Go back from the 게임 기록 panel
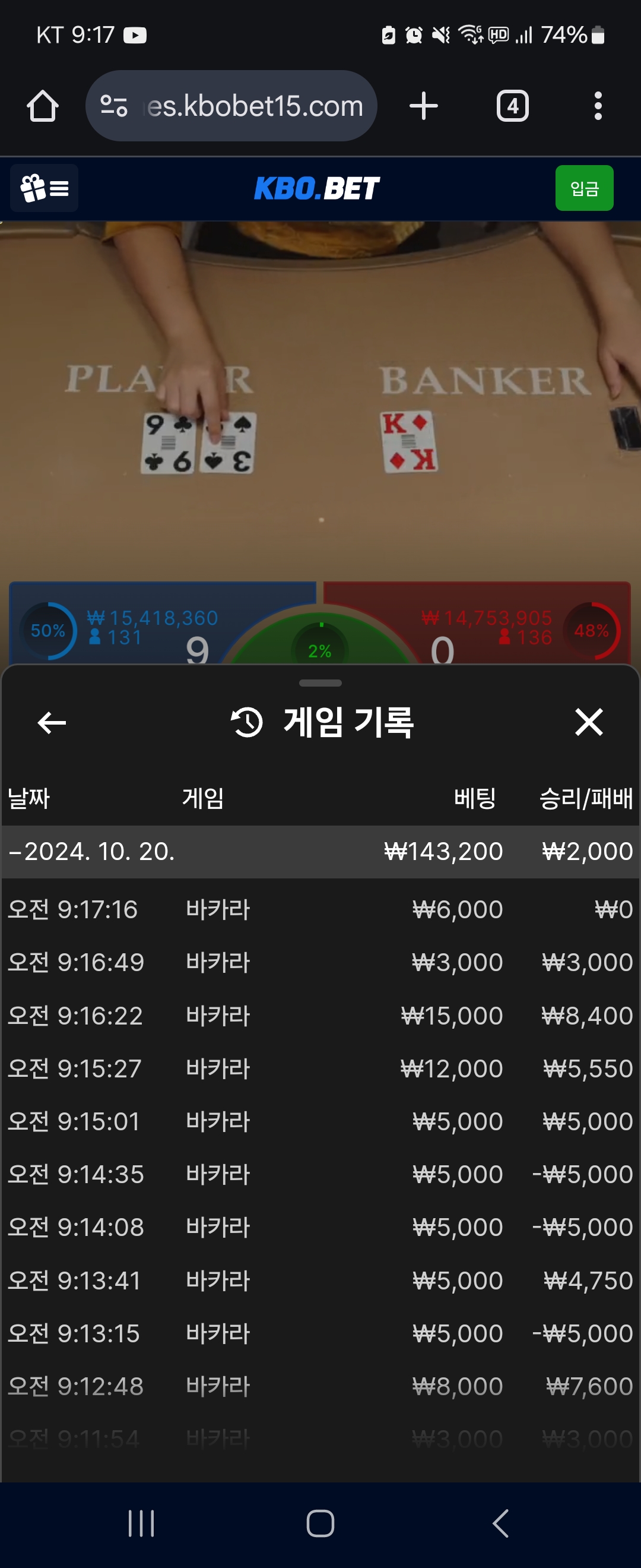Image resolution: width=641 pixels, height=1568 pixels. click(x=52, y=722)
